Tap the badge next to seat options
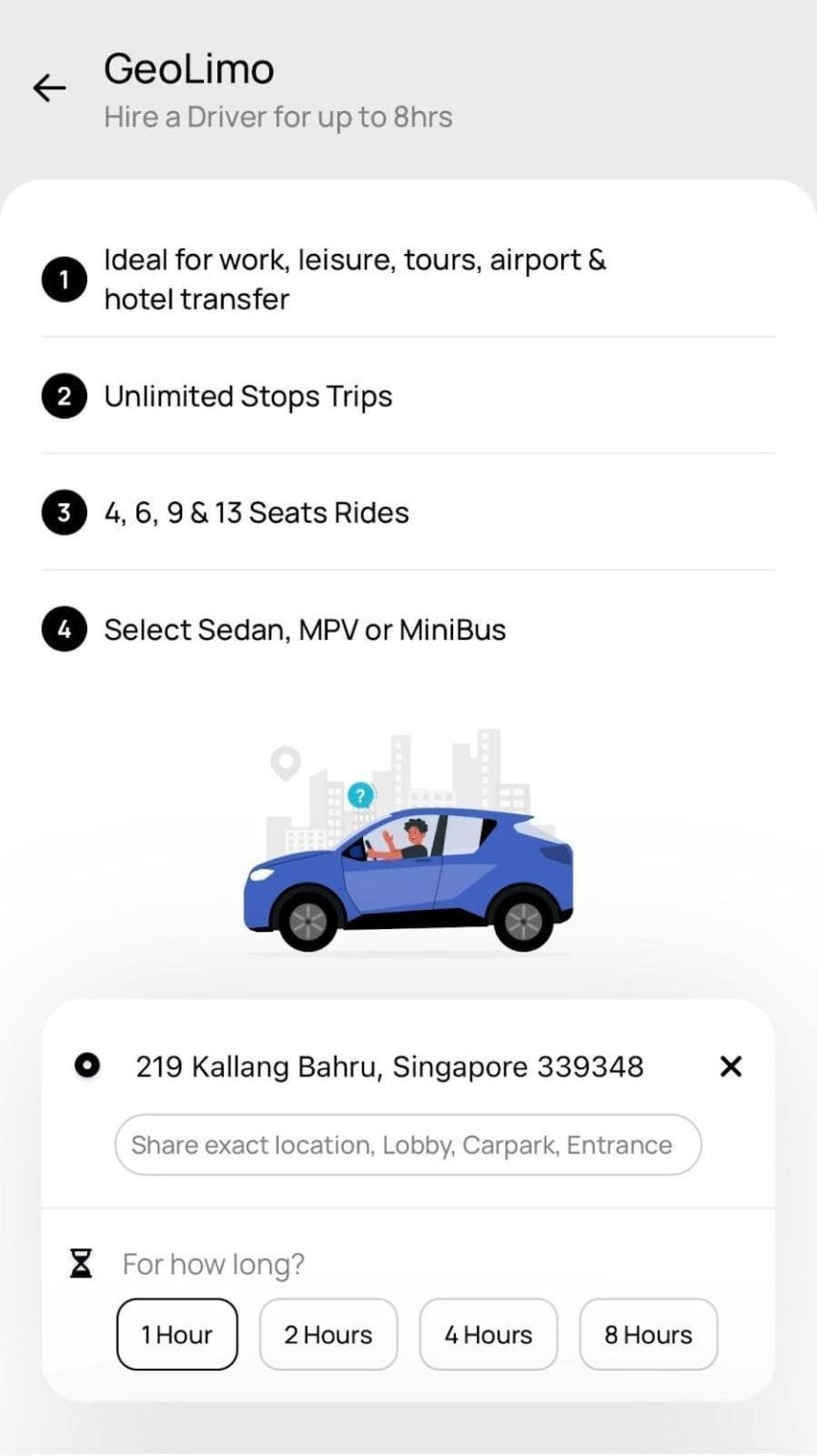This screenshot has width=817, height=1456. click(64, 512)
